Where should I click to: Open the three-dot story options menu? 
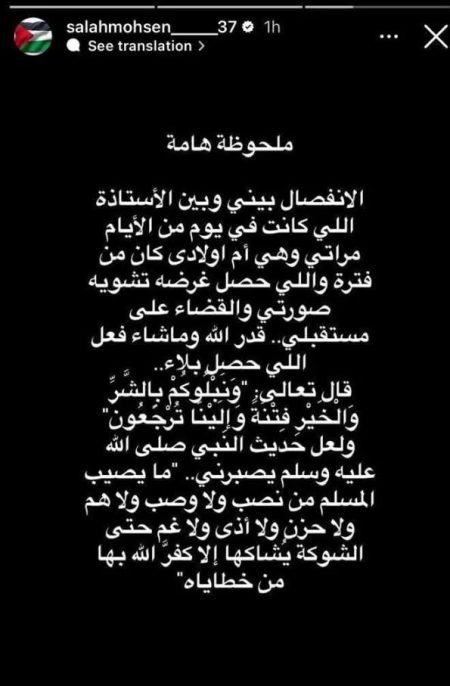pyautogui.click(x=389, y=37)
